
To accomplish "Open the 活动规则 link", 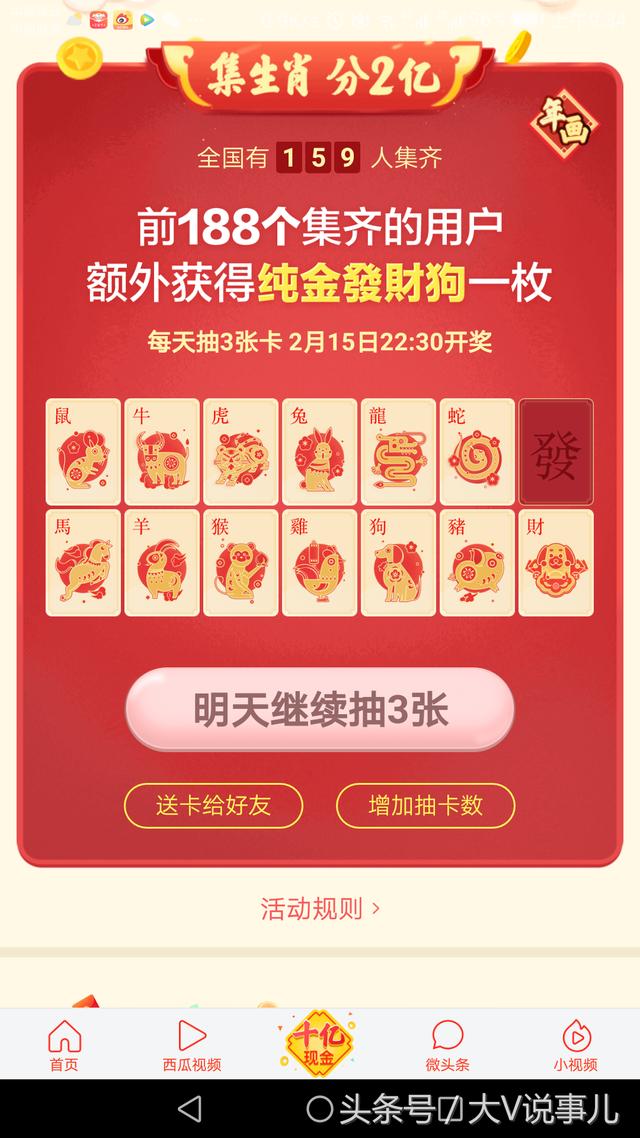I will (320, 909).
